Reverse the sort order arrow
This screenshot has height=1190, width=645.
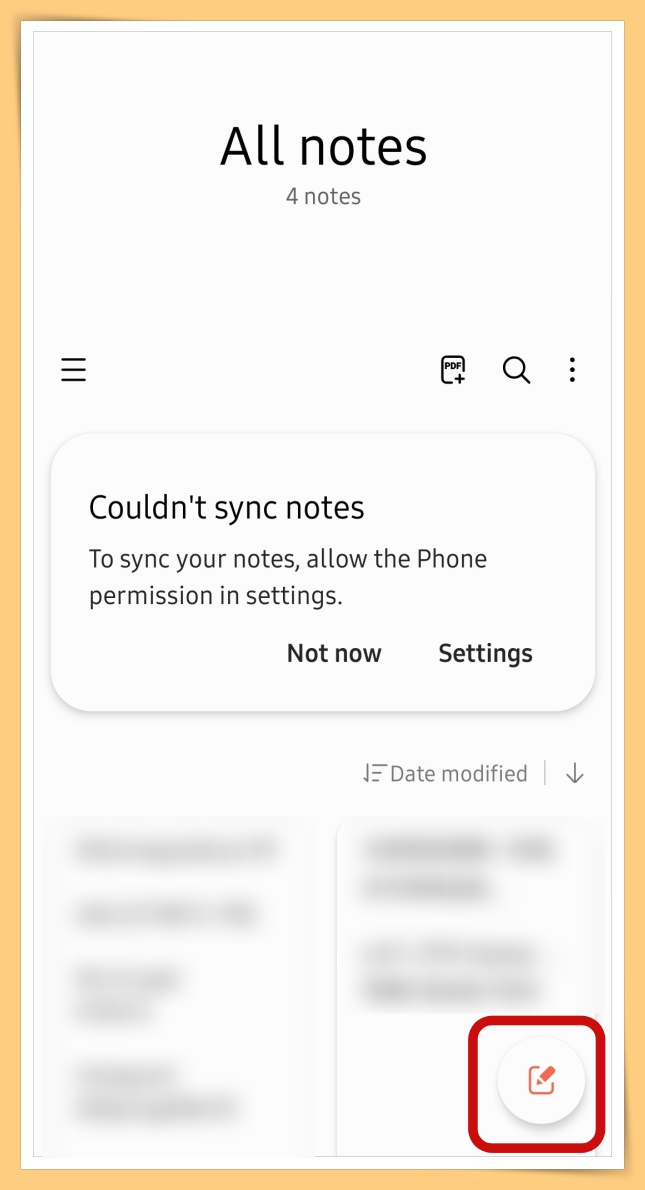pyautogui.click(x=575, y=773)
